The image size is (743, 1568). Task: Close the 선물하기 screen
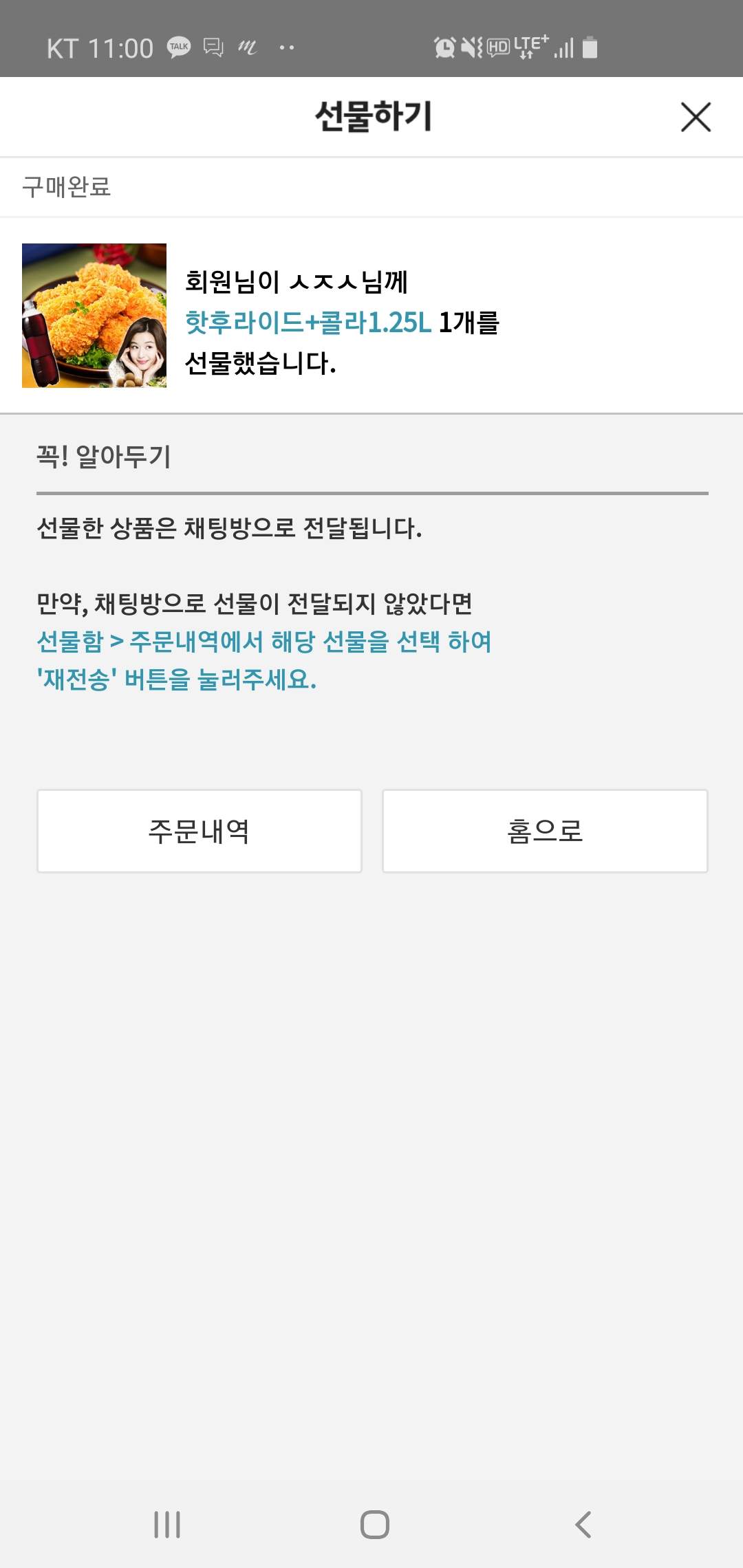(x=696, y=117)
